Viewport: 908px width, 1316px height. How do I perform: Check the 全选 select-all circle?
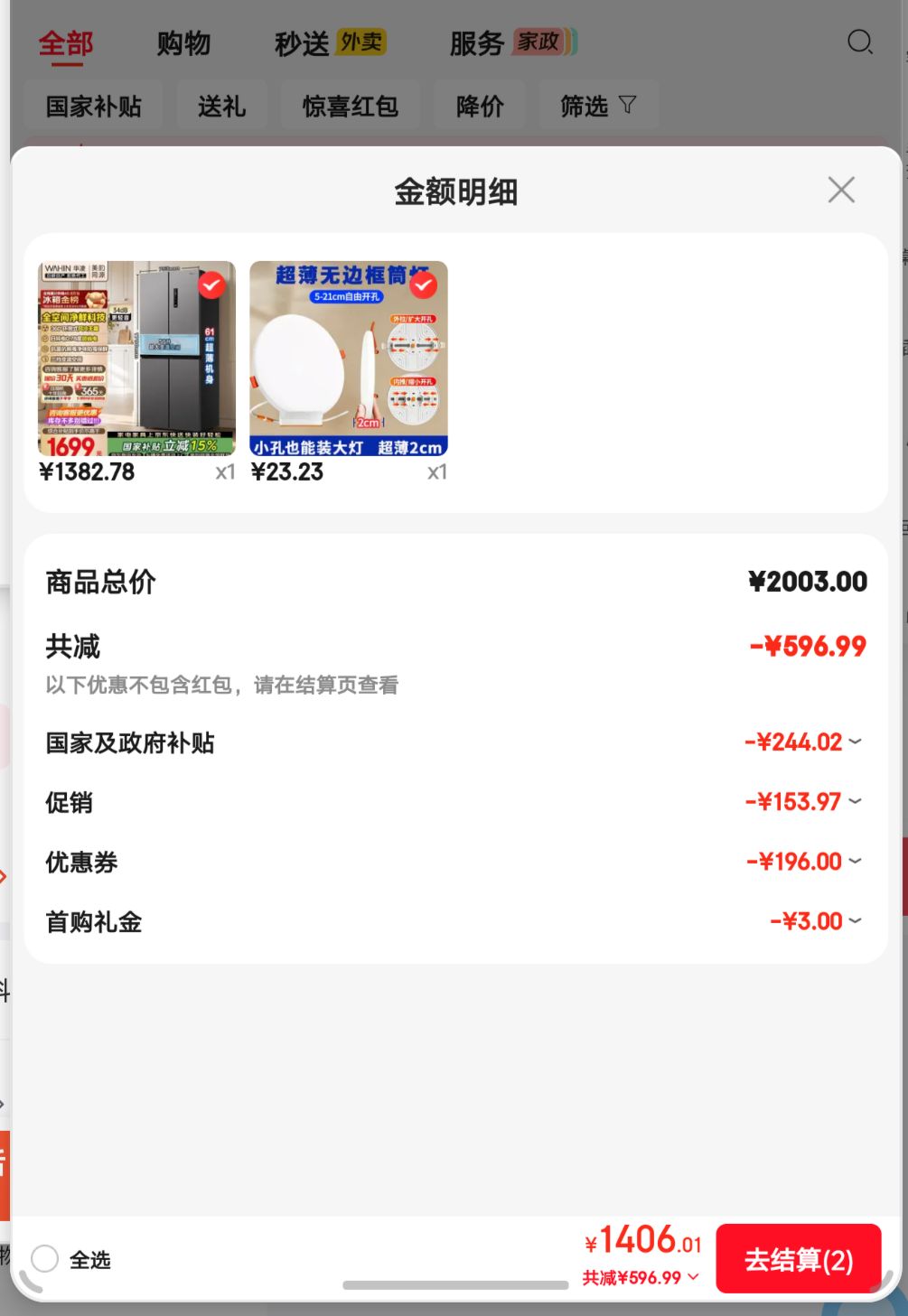(44, 1258)
